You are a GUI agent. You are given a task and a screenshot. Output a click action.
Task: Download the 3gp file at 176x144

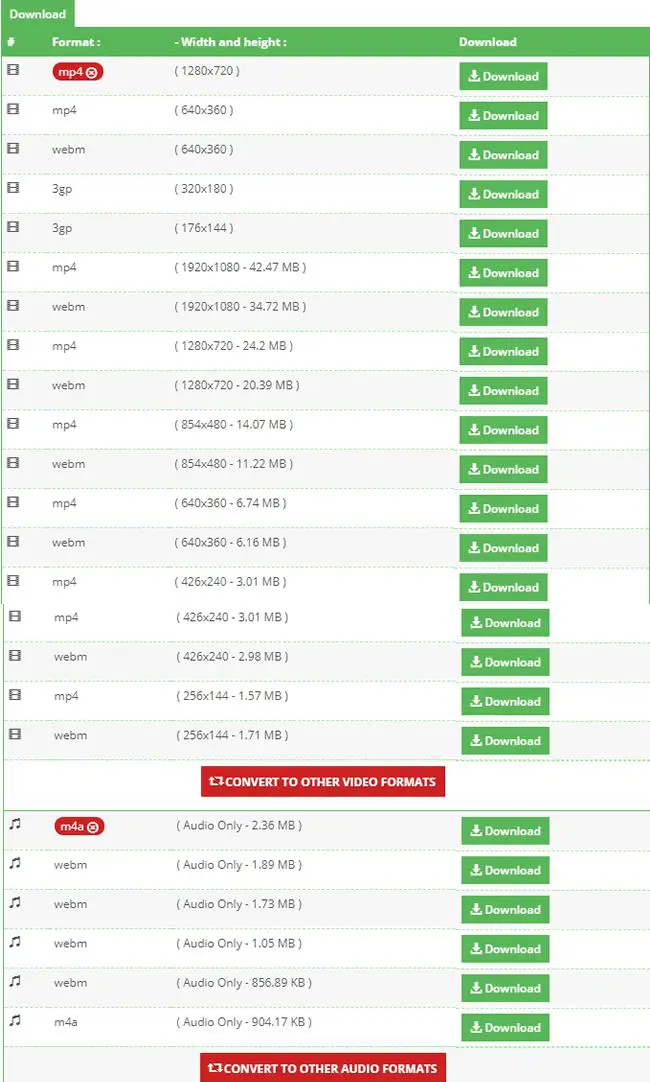click(x=503, y=233)
